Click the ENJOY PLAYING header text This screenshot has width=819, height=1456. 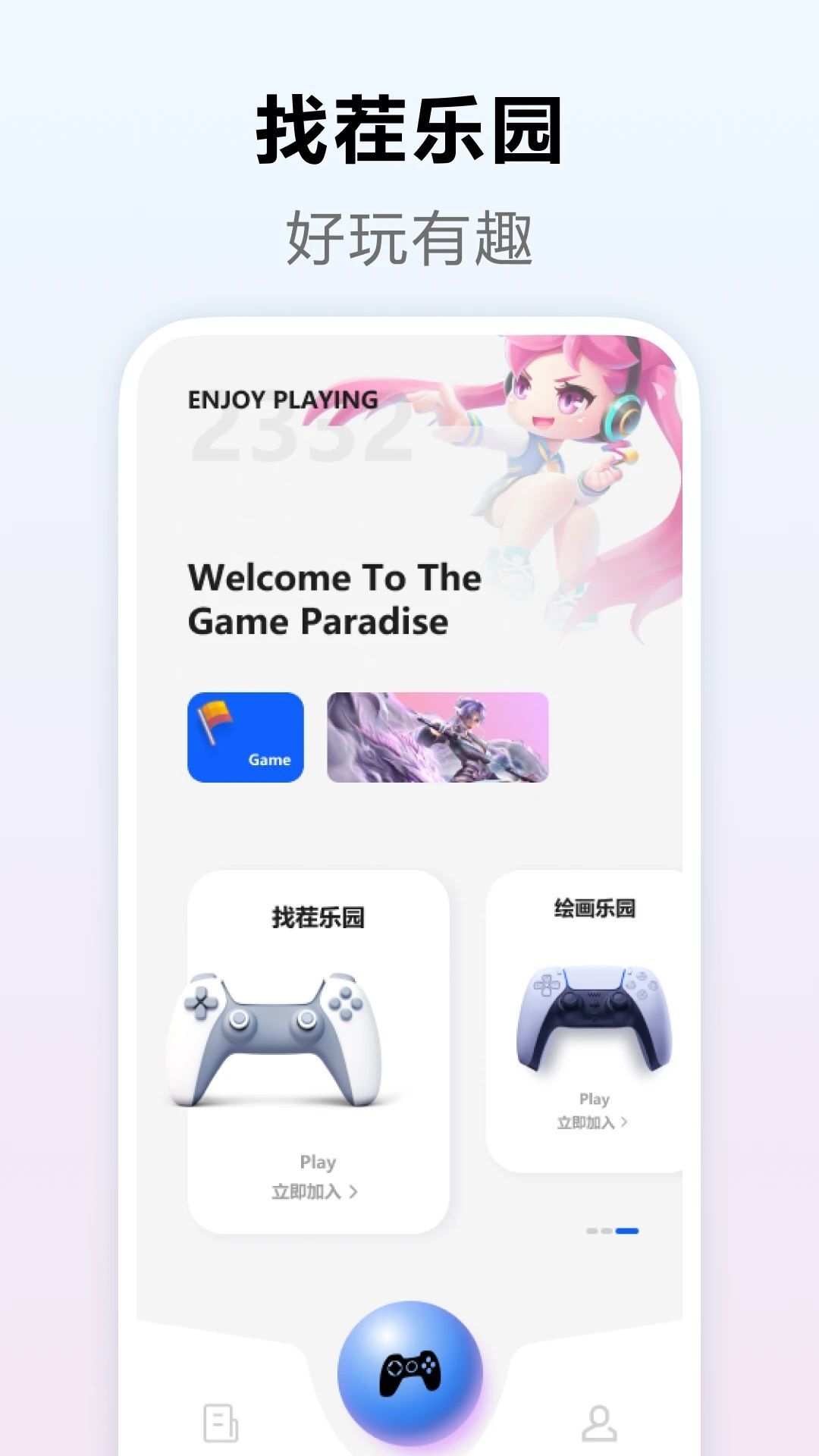click(283, 398)
